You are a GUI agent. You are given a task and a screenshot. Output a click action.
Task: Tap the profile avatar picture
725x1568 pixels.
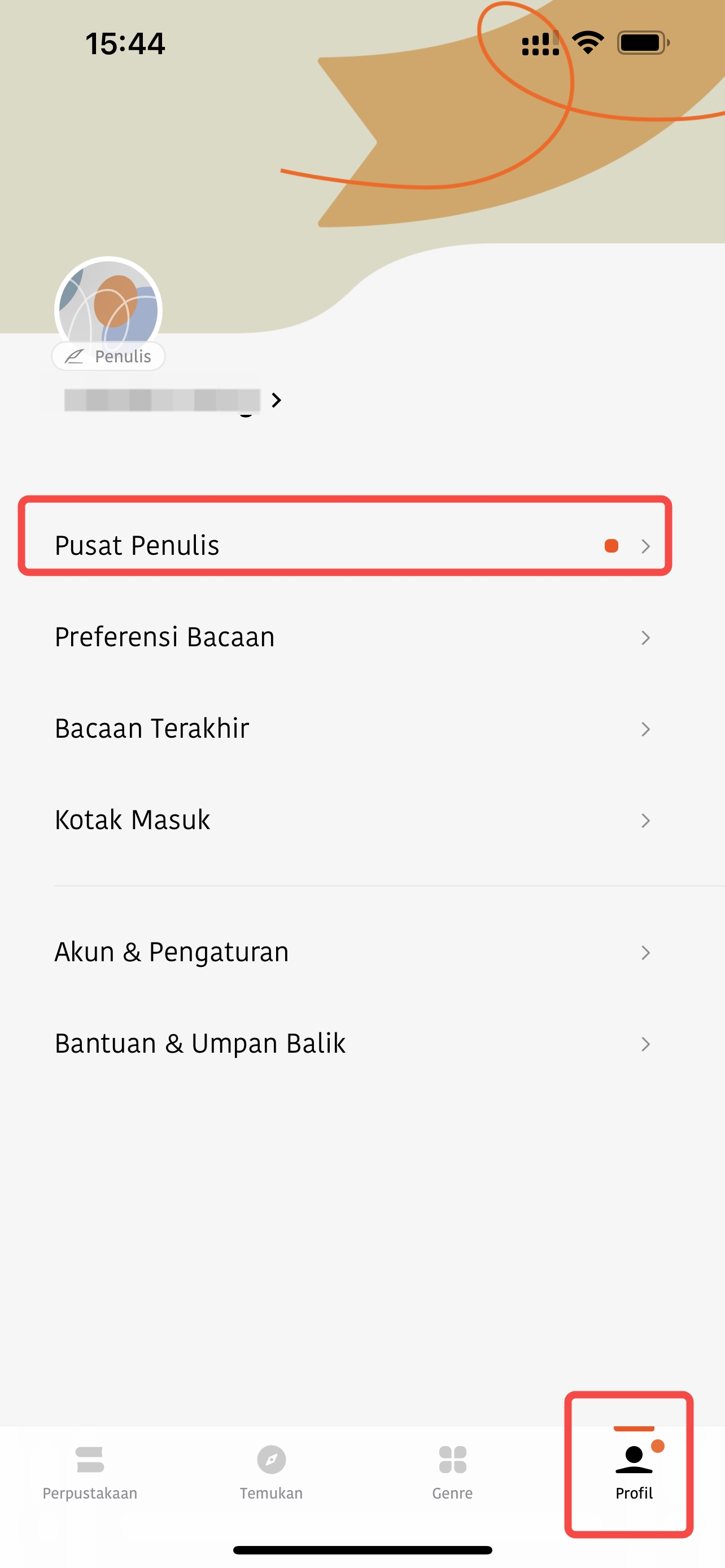point(108,310)
